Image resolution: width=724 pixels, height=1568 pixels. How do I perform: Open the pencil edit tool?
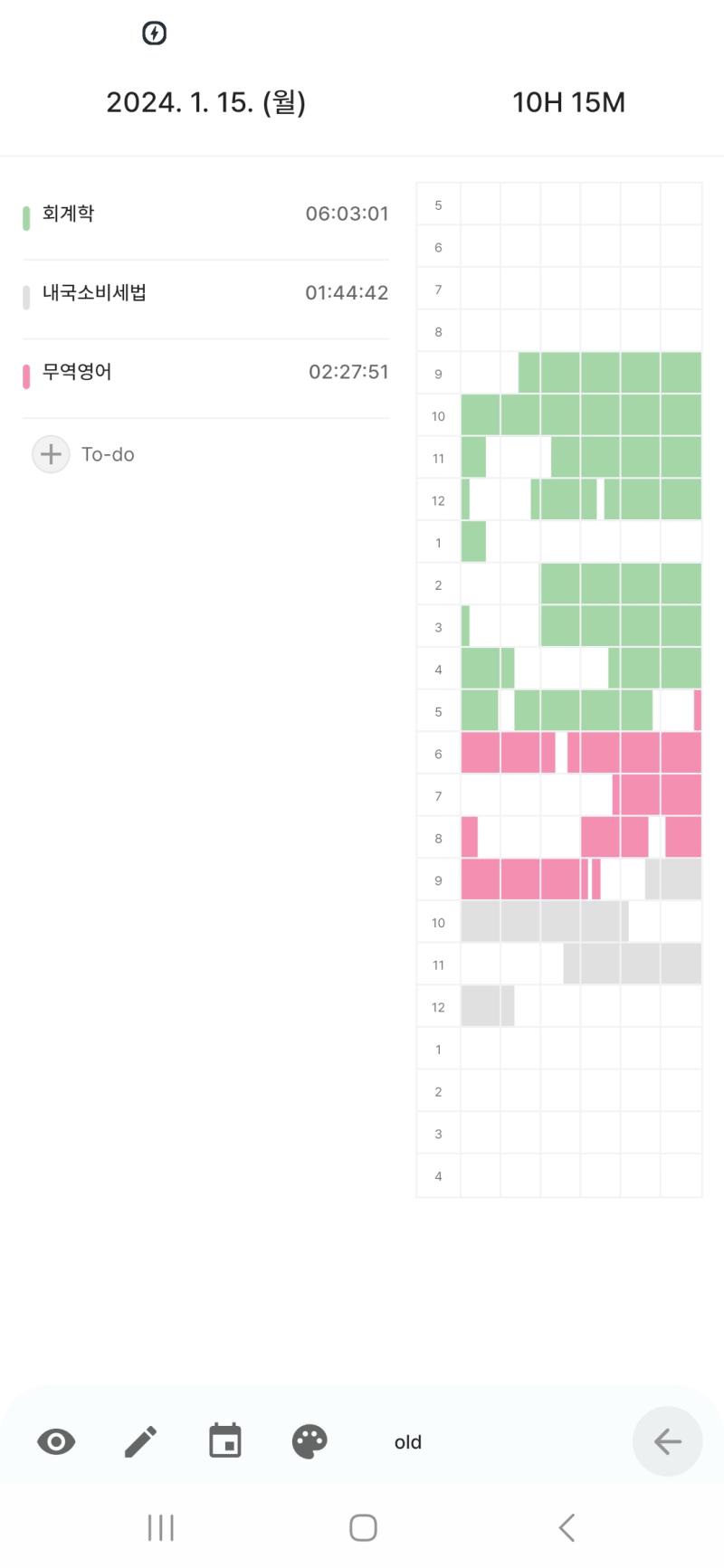coord(140,1441)
